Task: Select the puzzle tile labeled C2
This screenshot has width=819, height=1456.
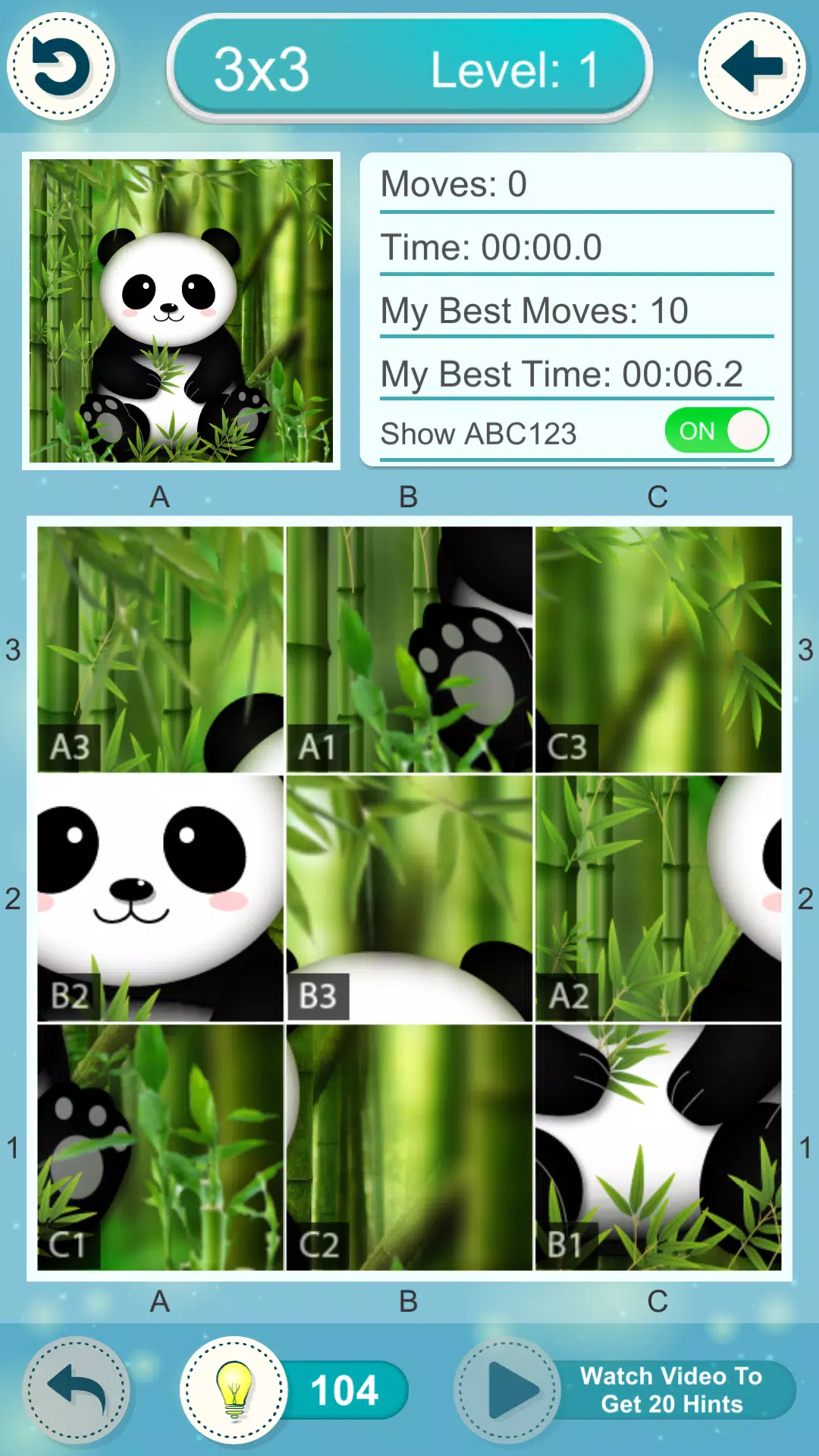Action: tap(409, 1147)
